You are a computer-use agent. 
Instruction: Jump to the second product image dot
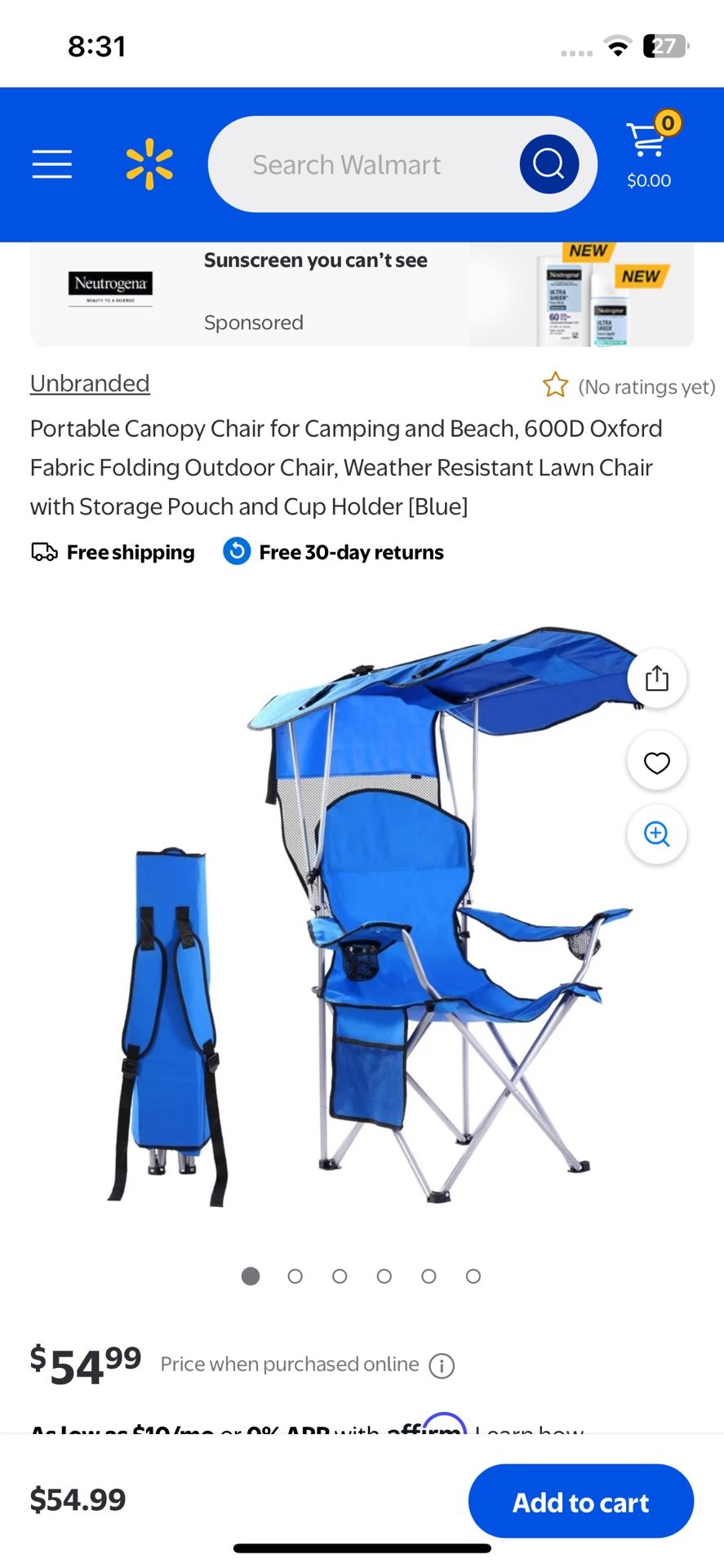tap(295, 1276)
